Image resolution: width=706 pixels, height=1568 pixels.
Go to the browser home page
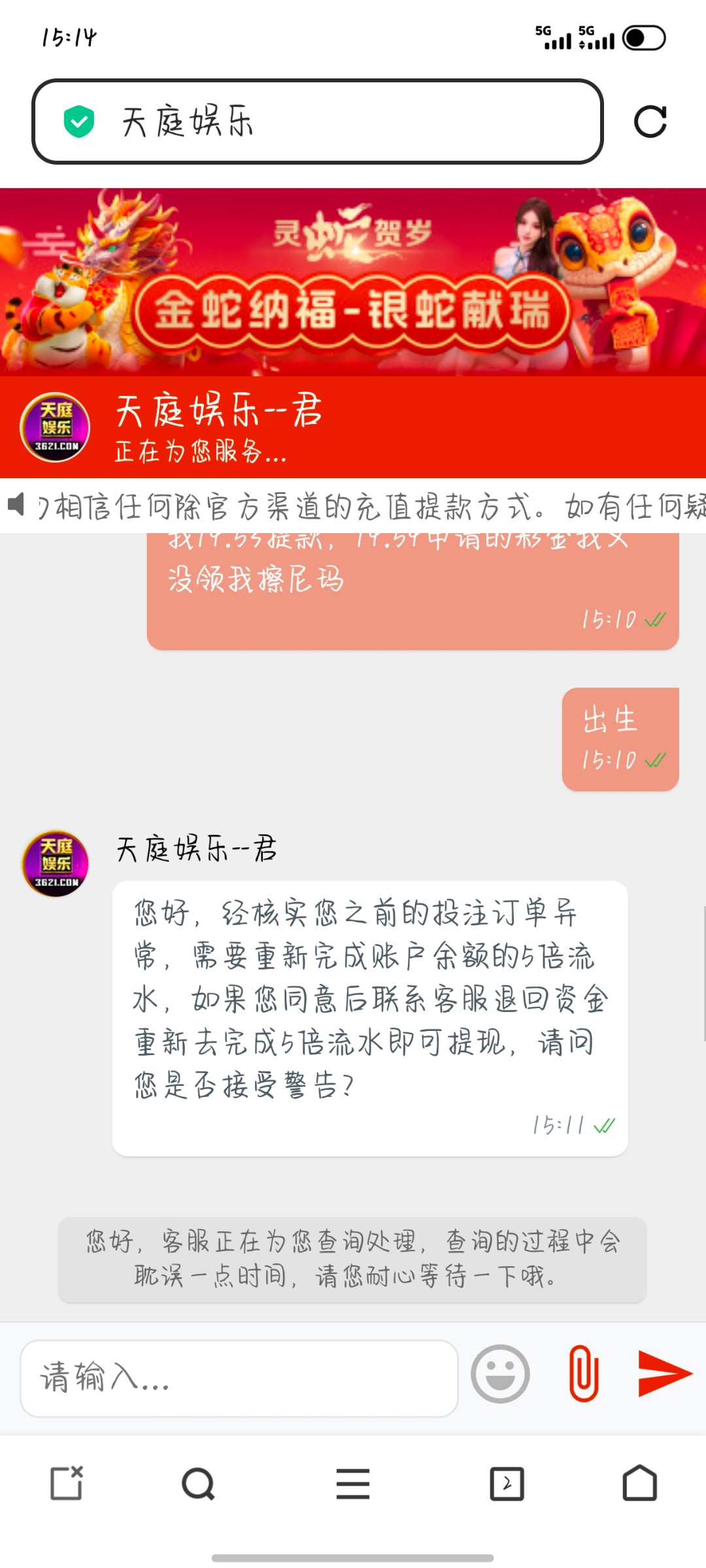click(x=639, y=1483)
